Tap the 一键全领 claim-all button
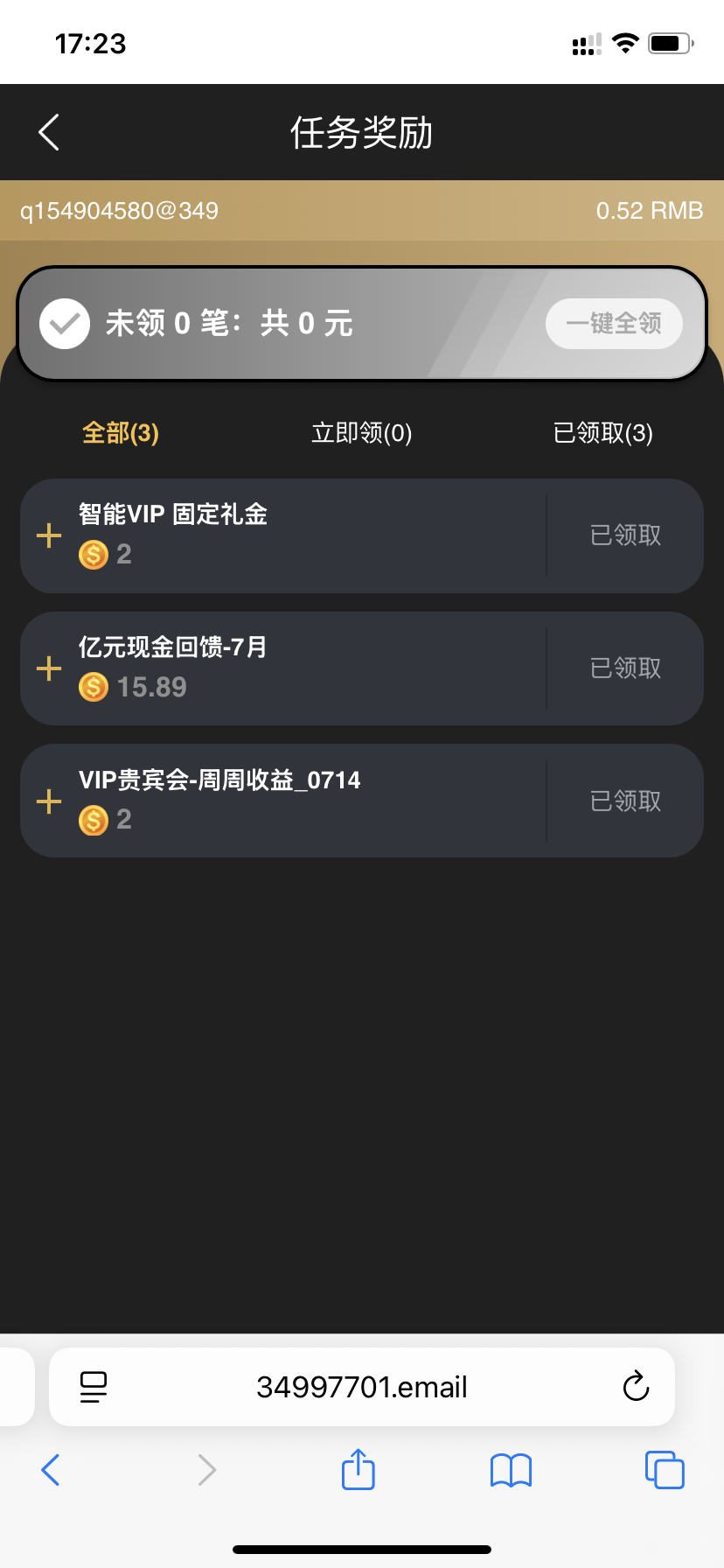 tap(614, 324)
